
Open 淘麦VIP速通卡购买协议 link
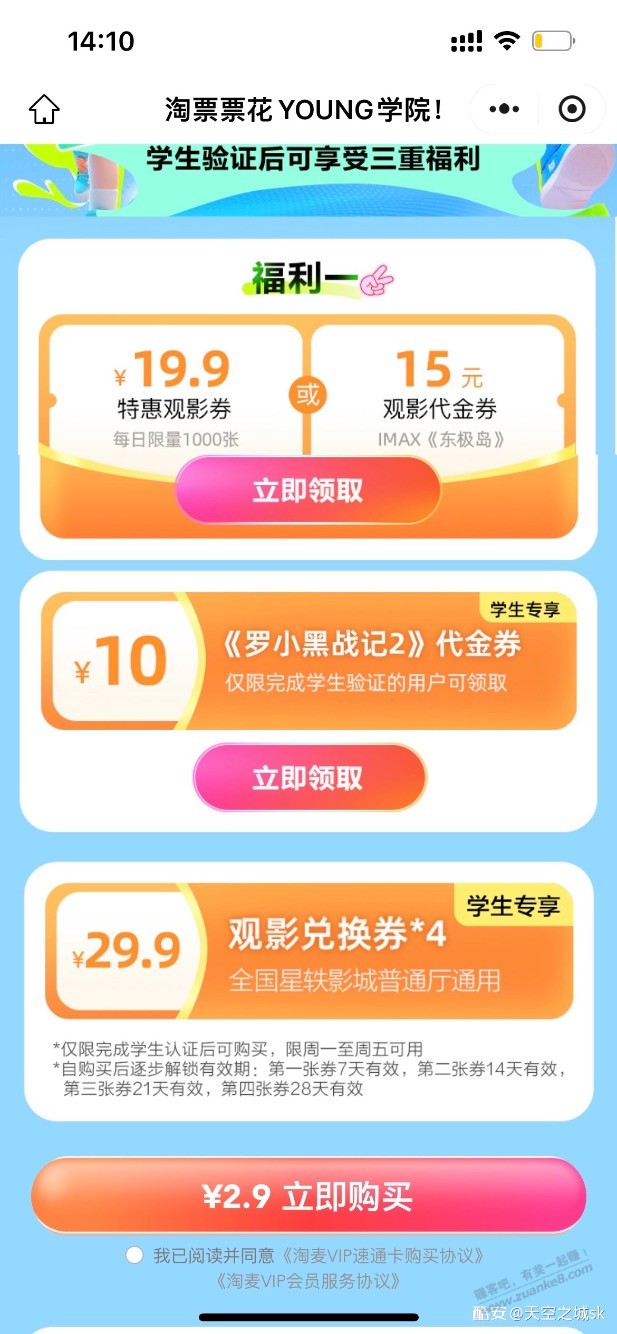(384, 1256)
